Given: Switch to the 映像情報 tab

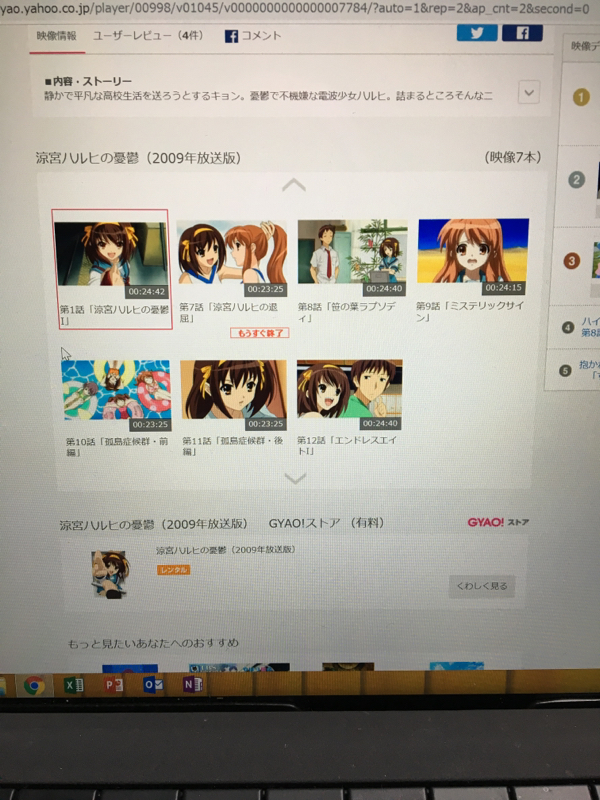Looking at the screenshot, I should (x=56, y=36).
